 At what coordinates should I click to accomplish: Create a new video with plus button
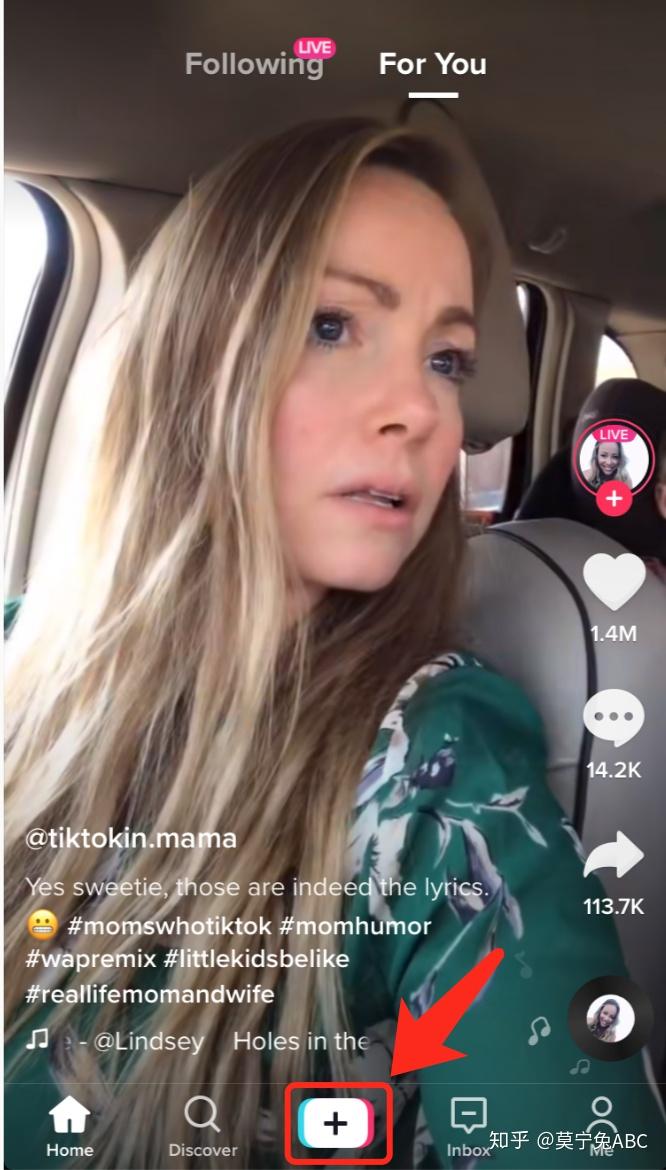point(336,1124)
